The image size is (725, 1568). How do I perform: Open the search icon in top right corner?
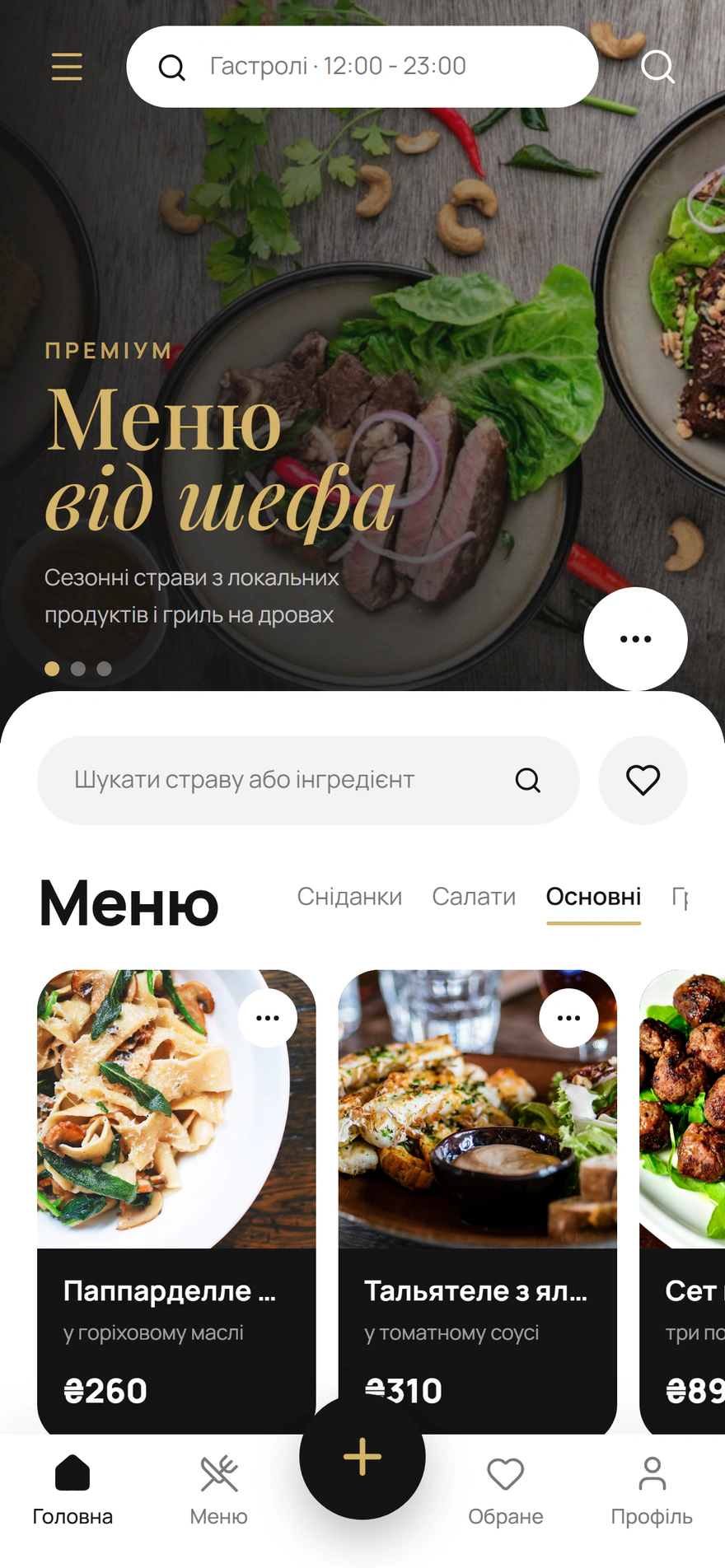click(657, 67)
